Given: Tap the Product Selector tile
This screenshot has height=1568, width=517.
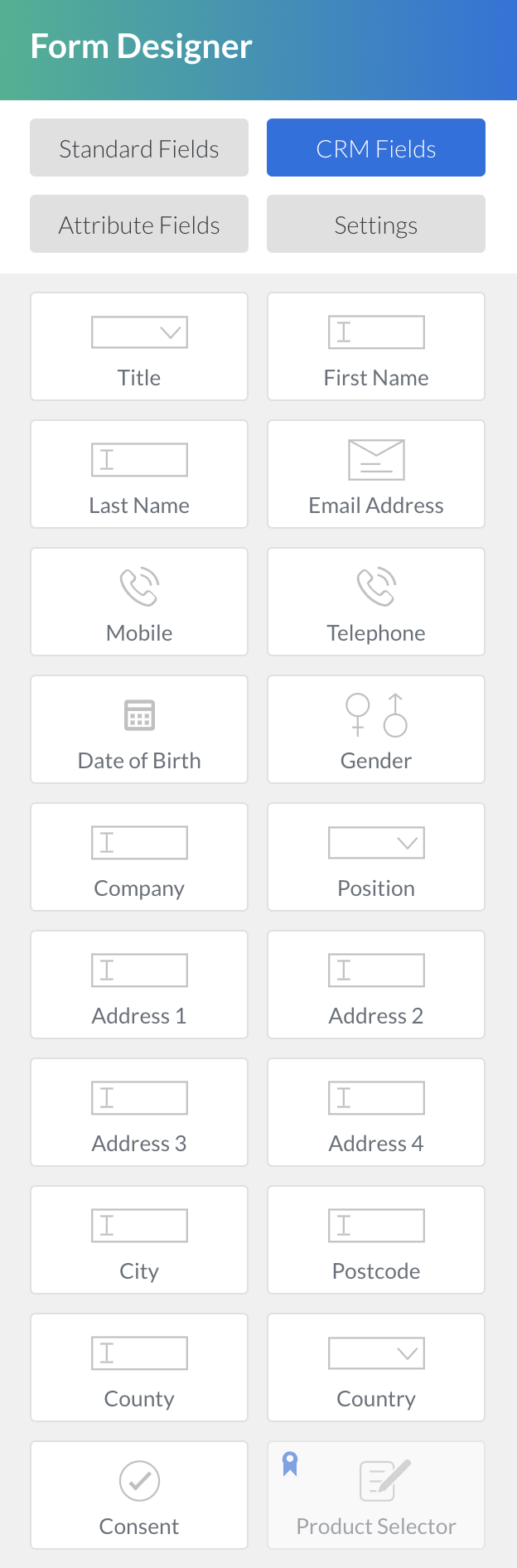Looking at the screenshot, I should [376, 1496].
